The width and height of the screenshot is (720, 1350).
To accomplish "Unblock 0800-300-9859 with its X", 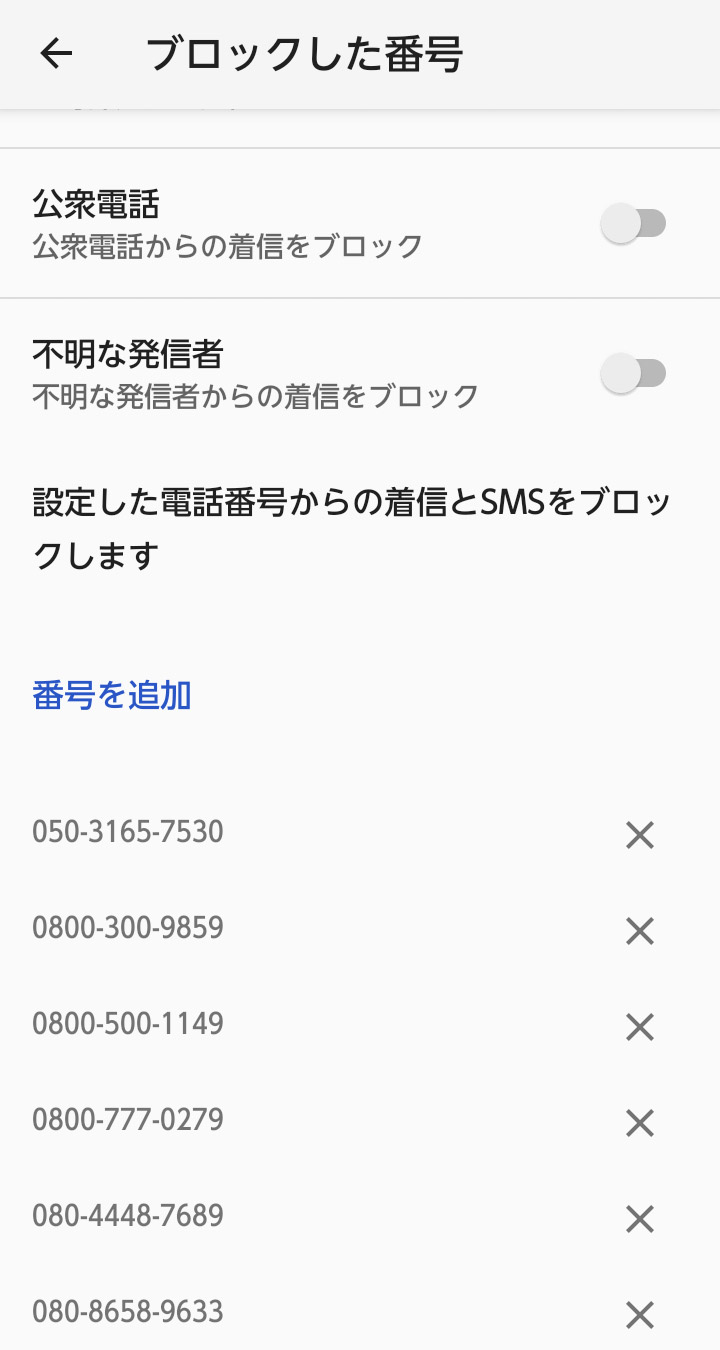I will [x=639, y=931].
